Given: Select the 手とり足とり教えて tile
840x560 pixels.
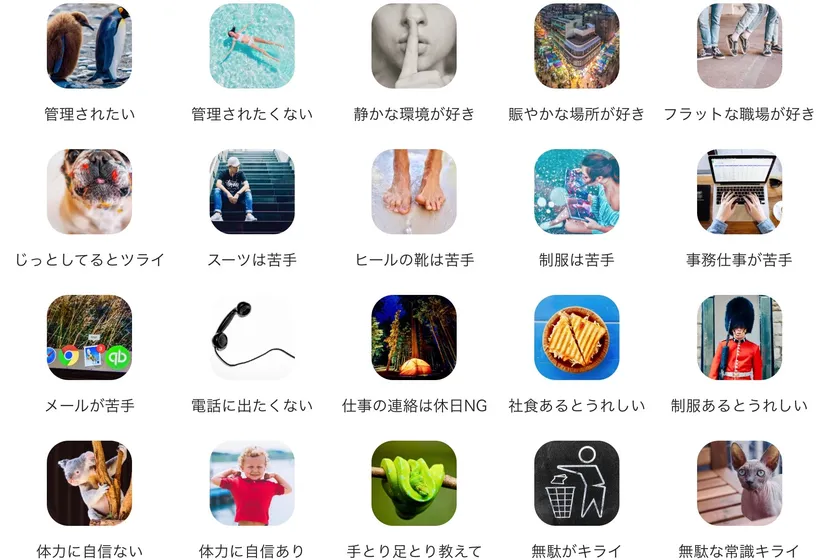Looking at the screenshot, I should (414, 483).
